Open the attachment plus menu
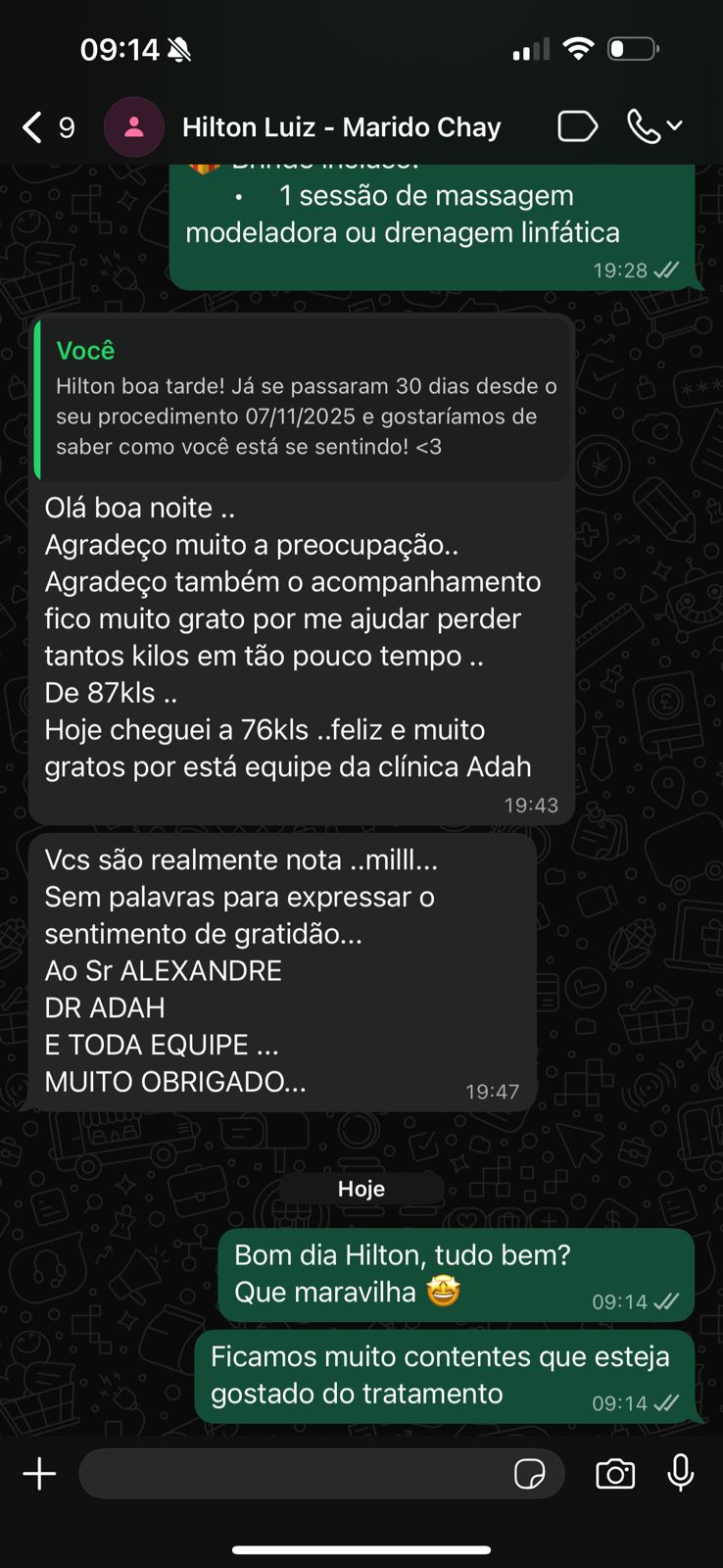This screenshot has height=1568, width=723. tap(39, 1474)
